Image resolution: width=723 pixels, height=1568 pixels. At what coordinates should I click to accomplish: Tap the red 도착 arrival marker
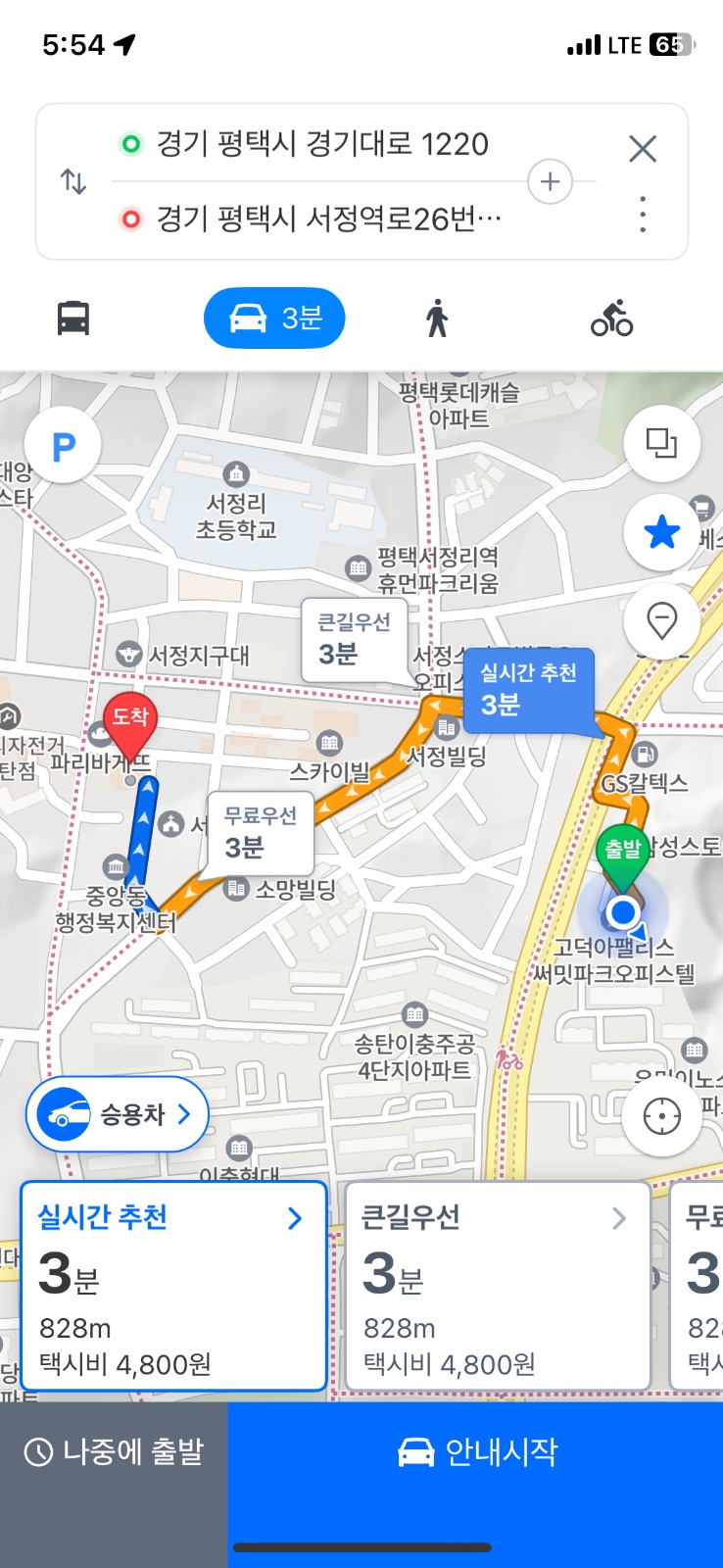click(130, 716)
